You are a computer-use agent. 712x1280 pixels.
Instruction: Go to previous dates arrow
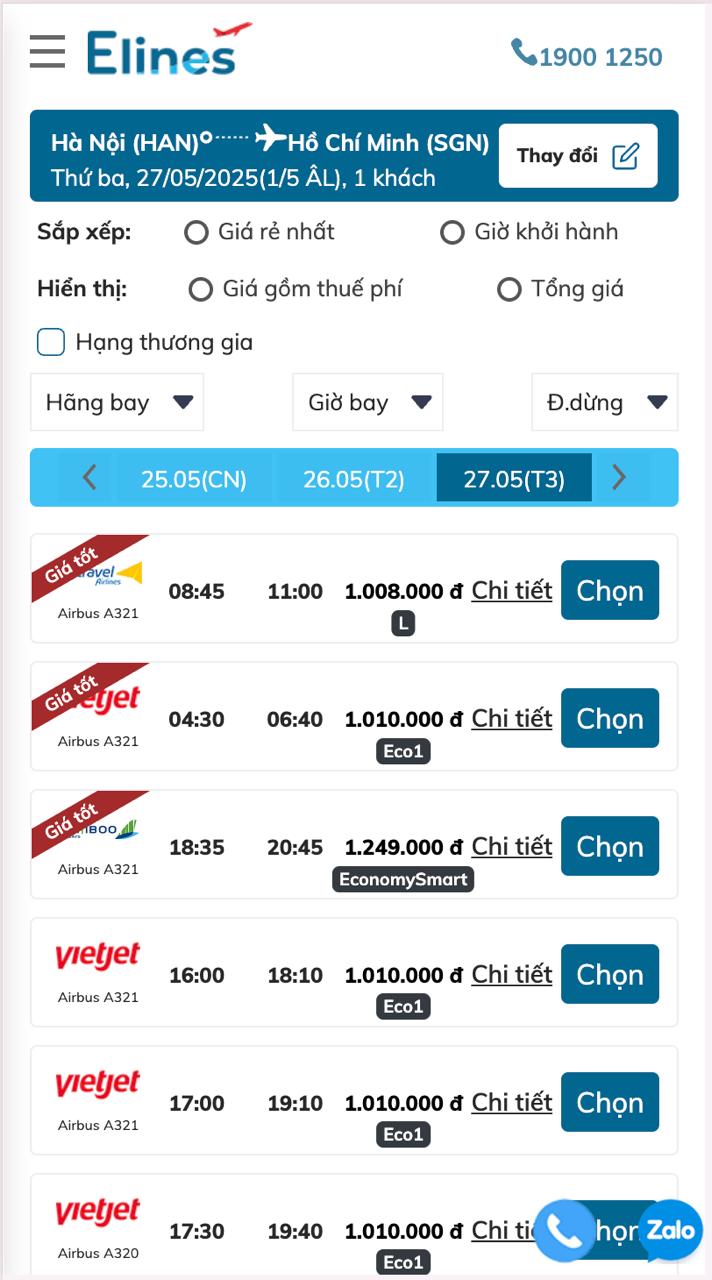coord(89,478)
